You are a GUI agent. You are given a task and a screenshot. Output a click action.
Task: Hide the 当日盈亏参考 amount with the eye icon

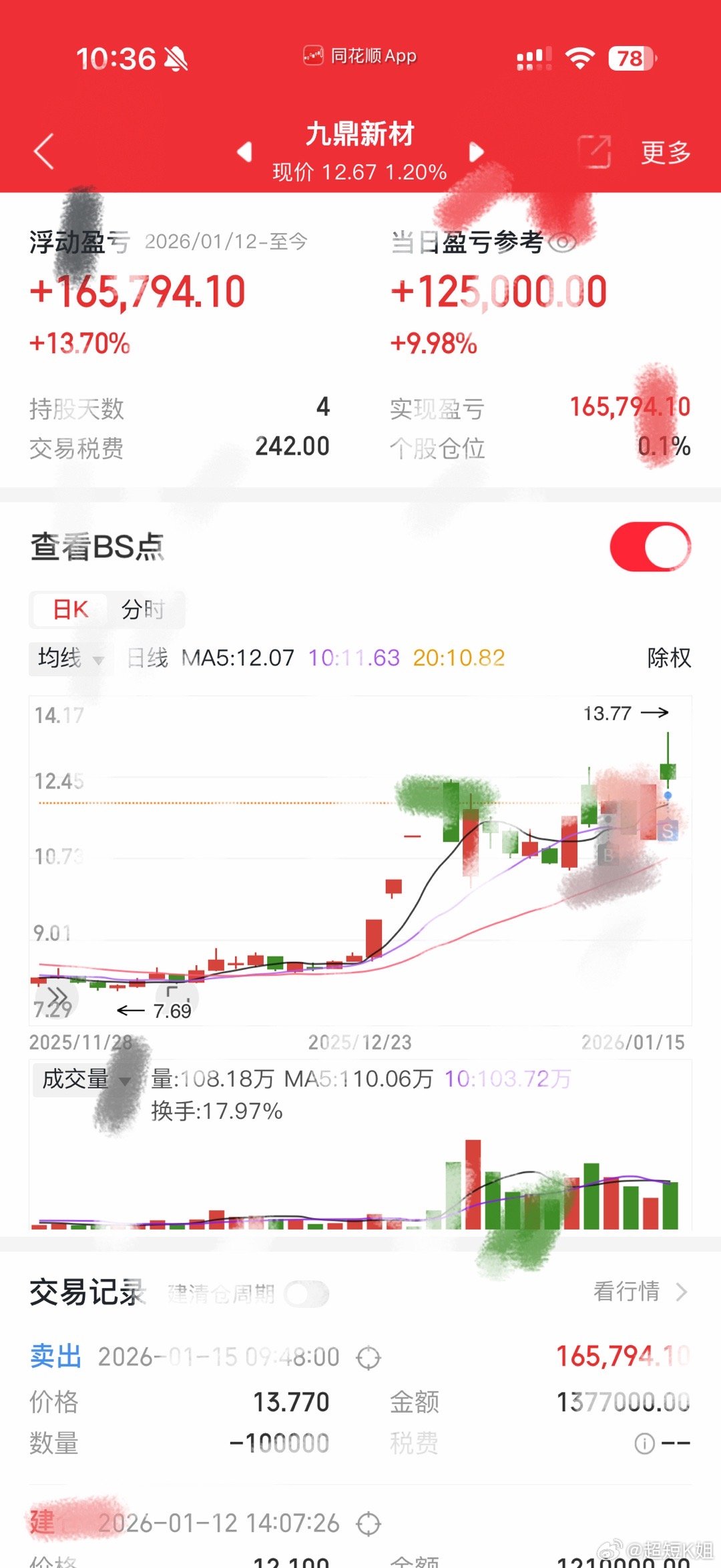[x=563, y=242]
